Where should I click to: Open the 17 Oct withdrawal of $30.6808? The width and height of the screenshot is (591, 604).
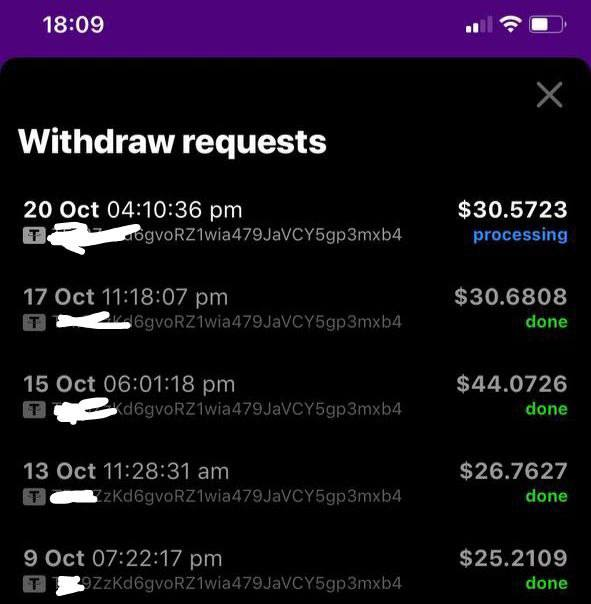(x=295, y=309)
